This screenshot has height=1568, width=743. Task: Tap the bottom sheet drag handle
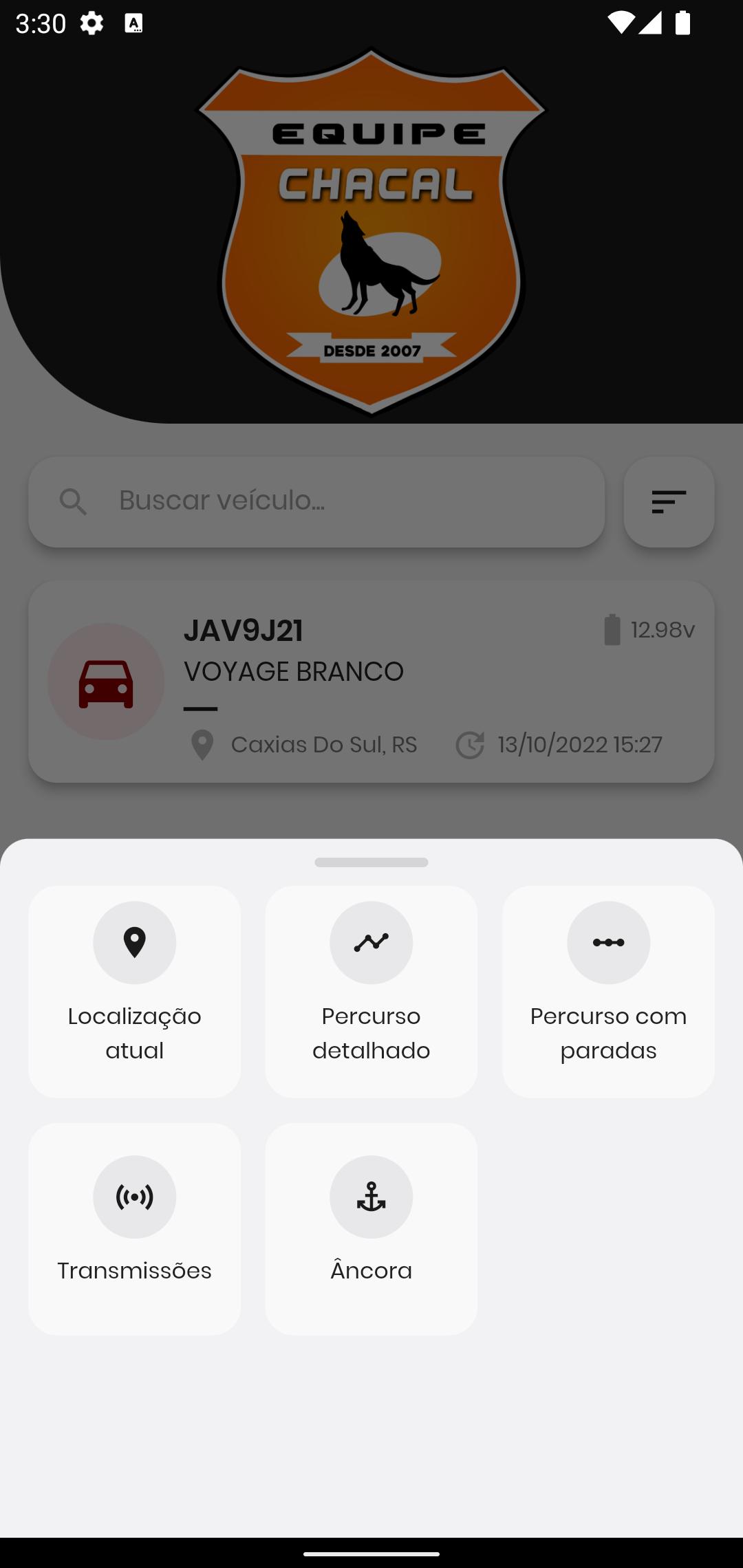click(371, 862)
